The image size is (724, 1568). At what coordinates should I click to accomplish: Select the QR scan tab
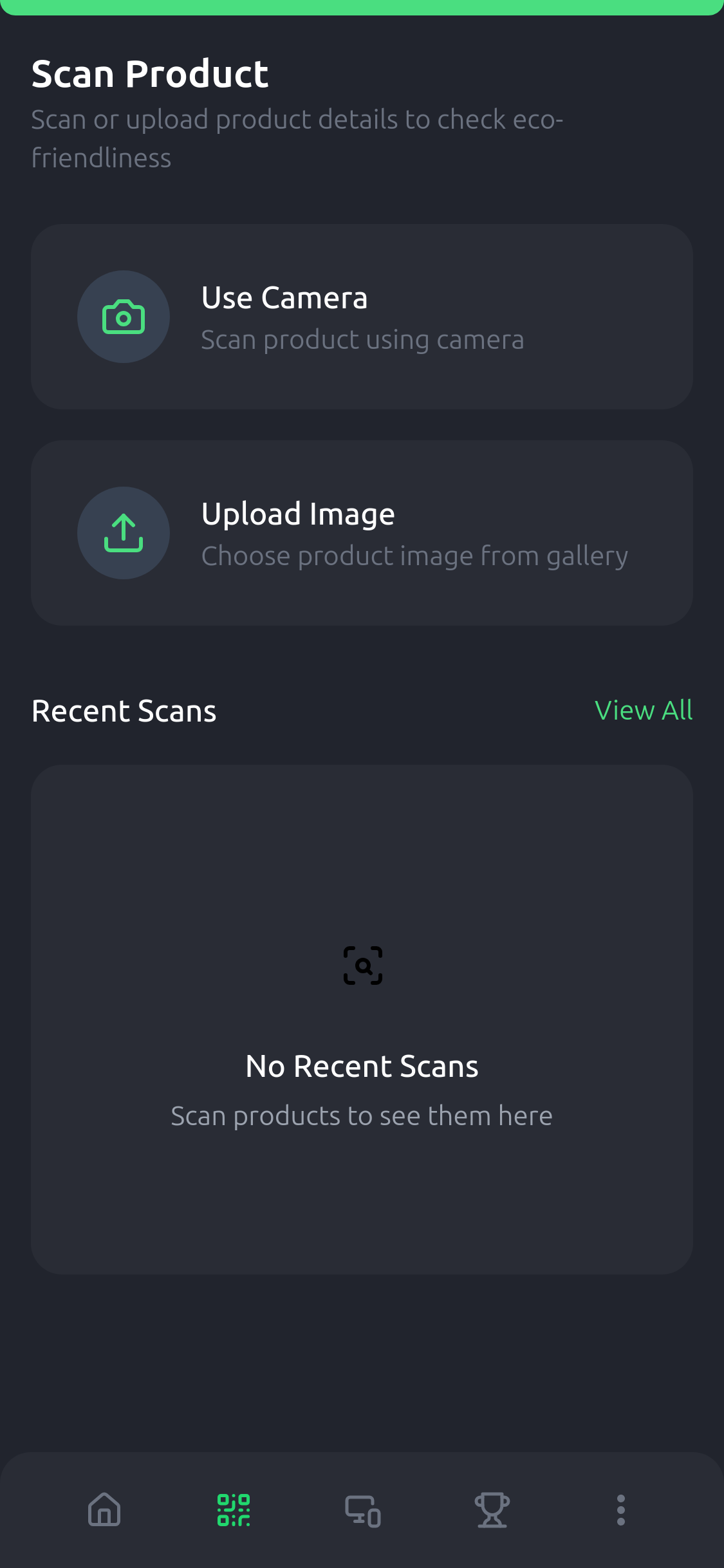pos(234,1509)
